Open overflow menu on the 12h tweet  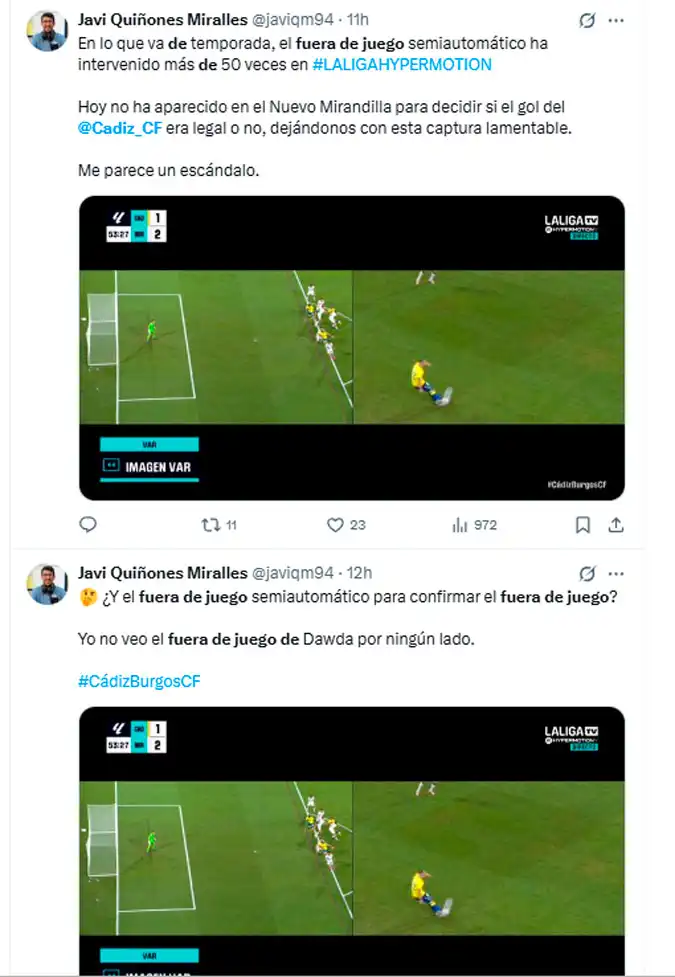coord(617,573)
